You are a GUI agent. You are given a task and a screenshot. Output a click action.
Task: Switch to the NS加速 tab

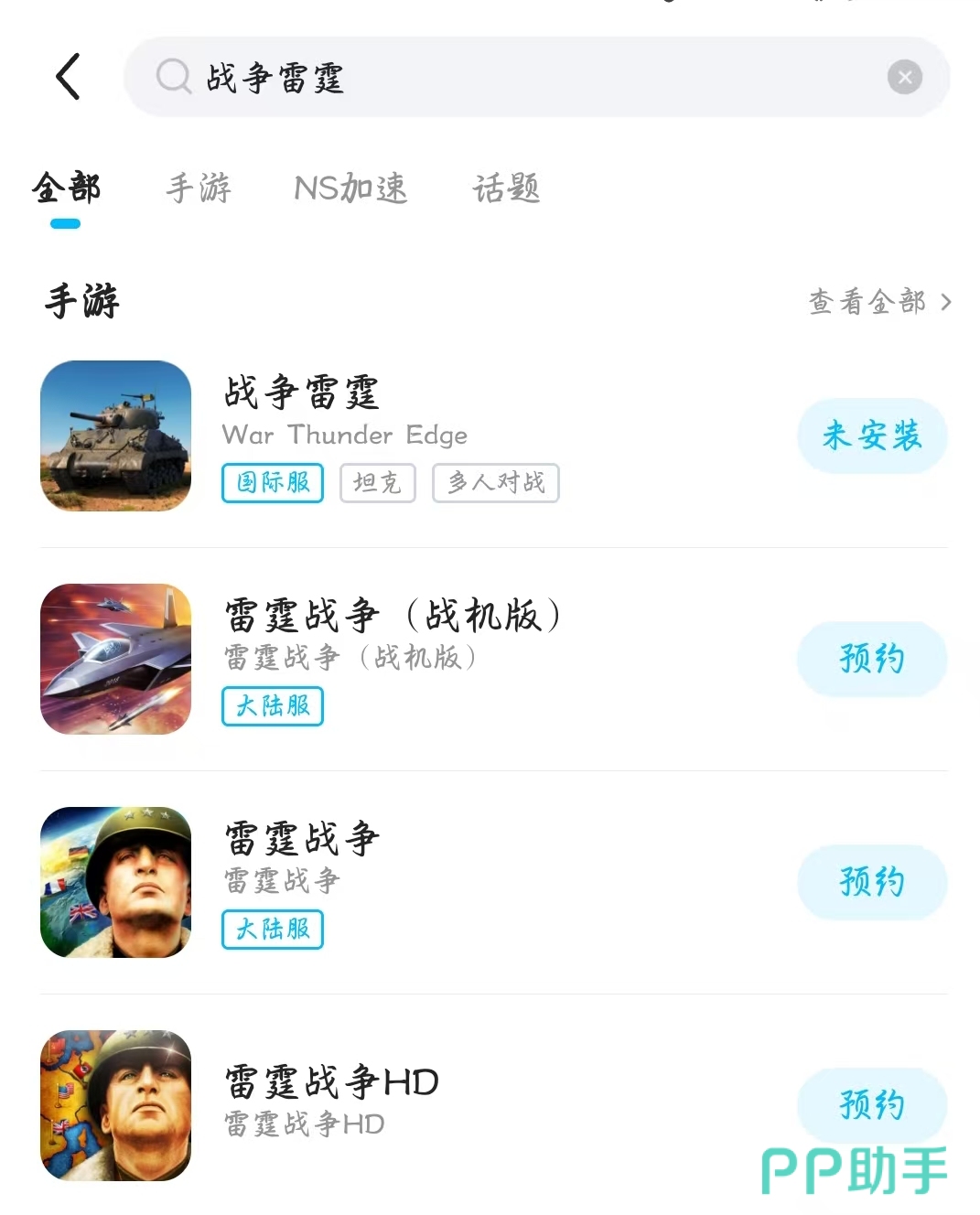tap(350, 188)
